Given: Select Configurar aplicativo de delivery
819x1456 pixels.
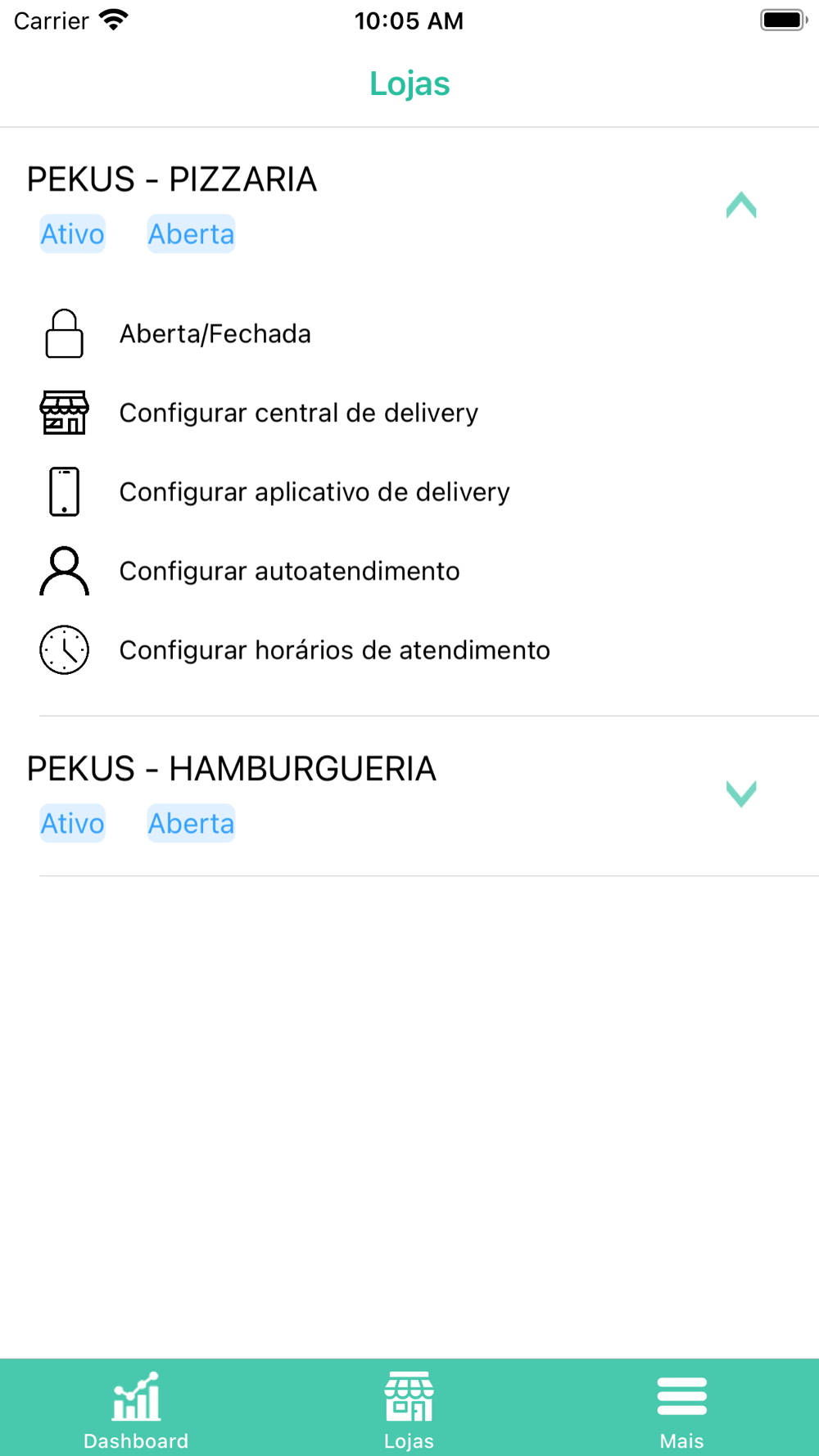Looking at the screenshot, I should click(409, 492).
